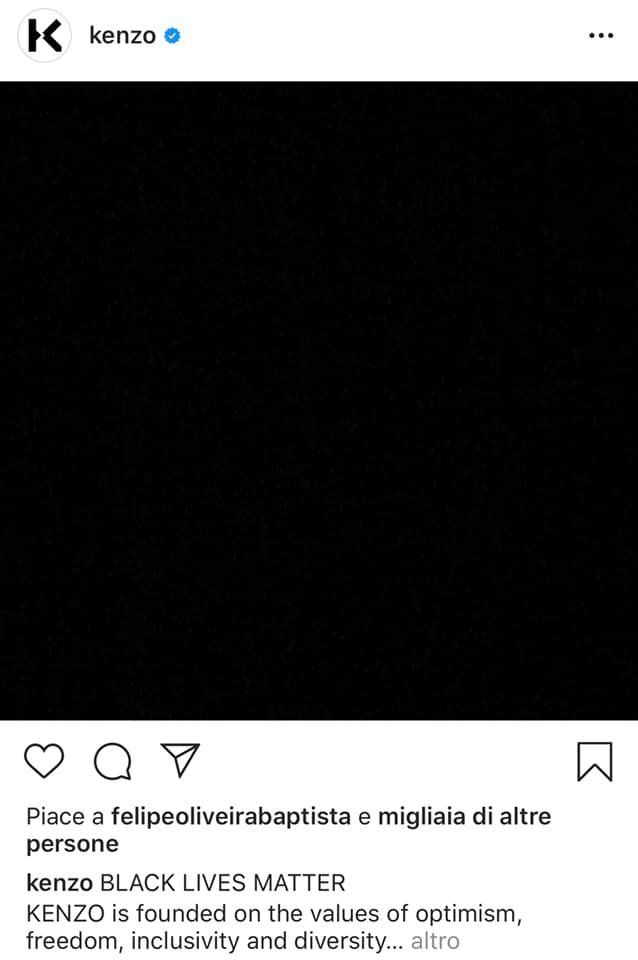Open the three-dot overflow menu
The image size is (638, 960).
[x=600, y=36]
